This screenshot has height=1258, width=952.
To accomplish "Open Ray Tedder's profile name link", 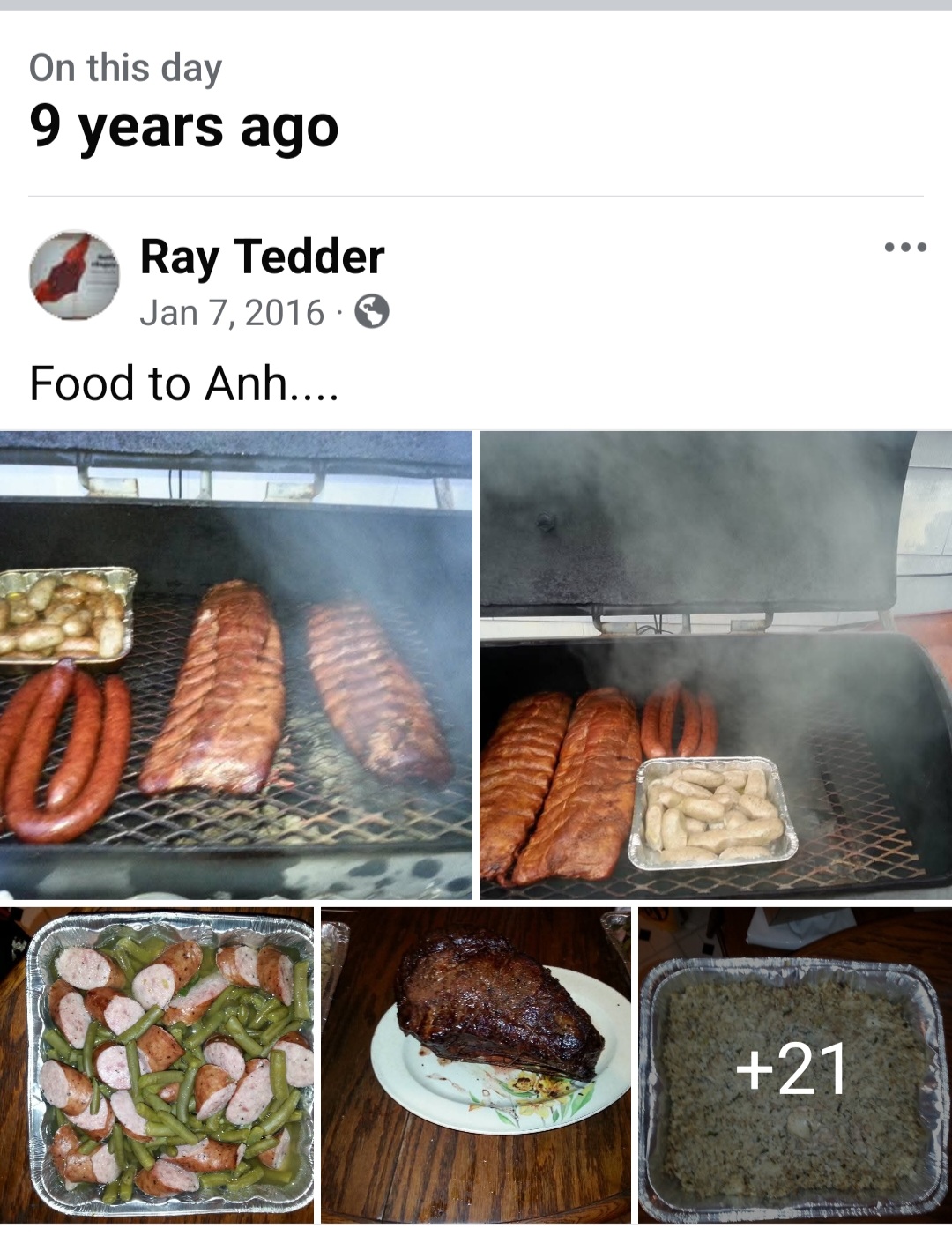I will pyautogui.click(x=262, y=257).
